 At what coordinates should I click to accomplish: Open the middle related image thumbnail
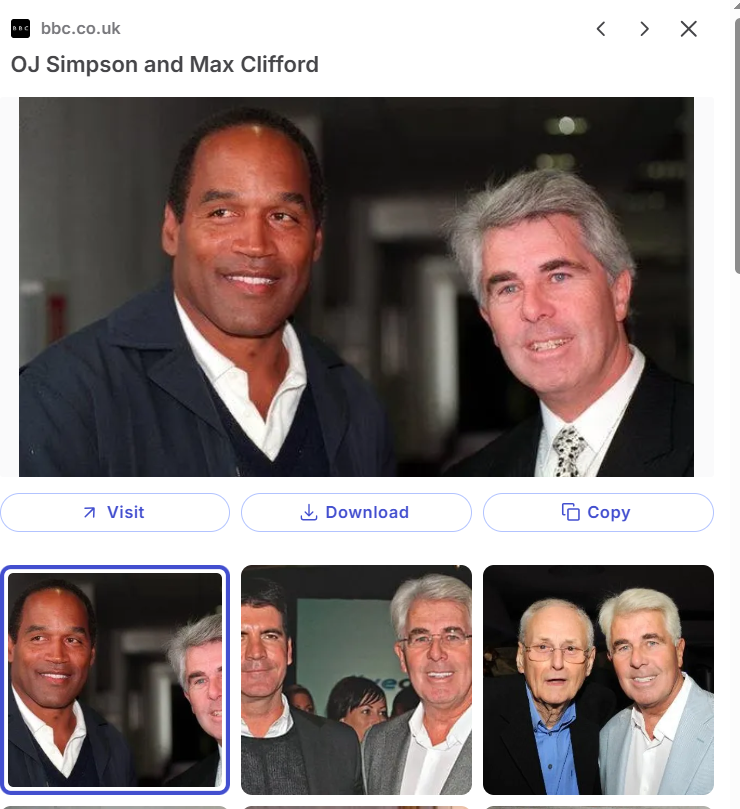coord(356,679)
